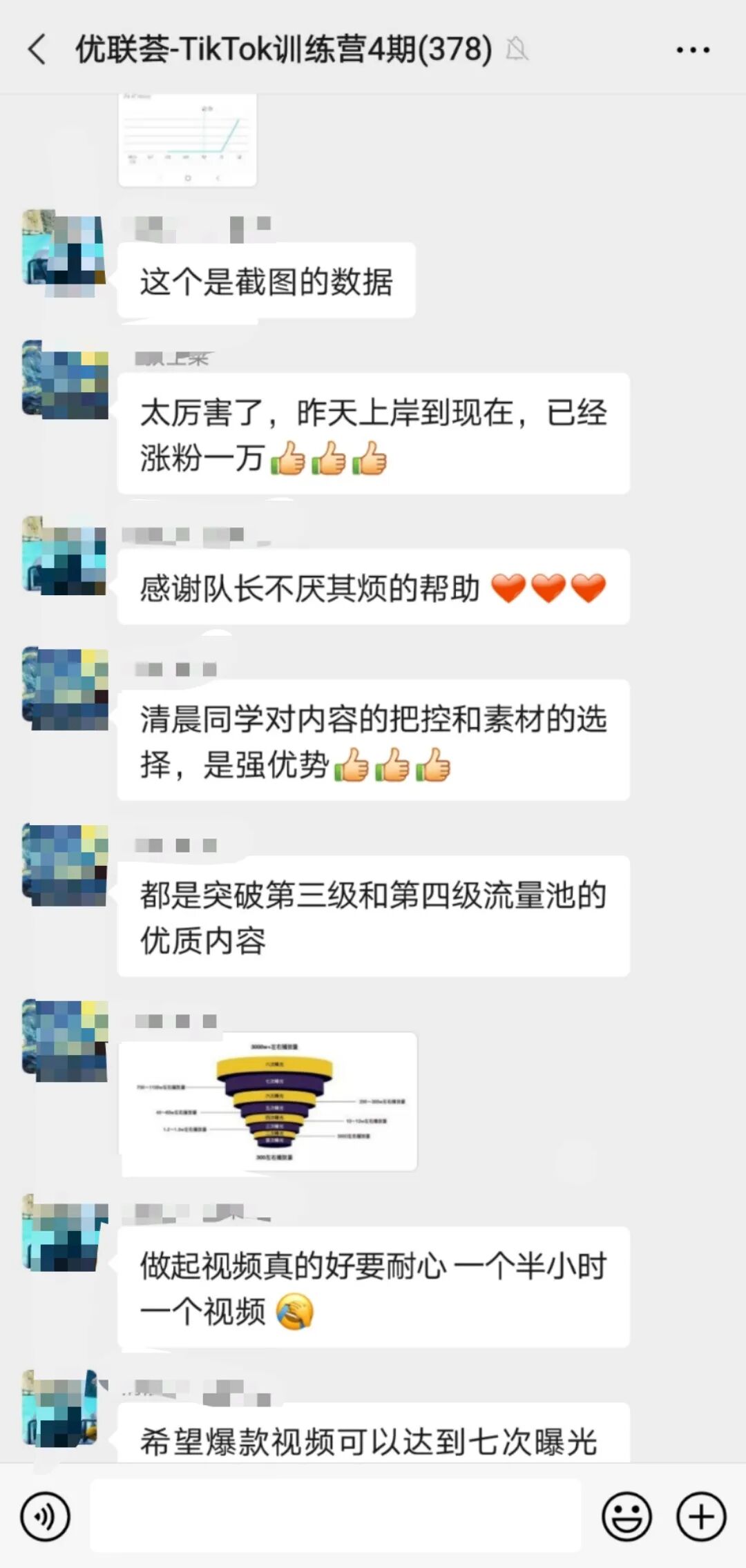
Task: Tap the message text field
Action: pyautogui.click(x=336, y=1516)
